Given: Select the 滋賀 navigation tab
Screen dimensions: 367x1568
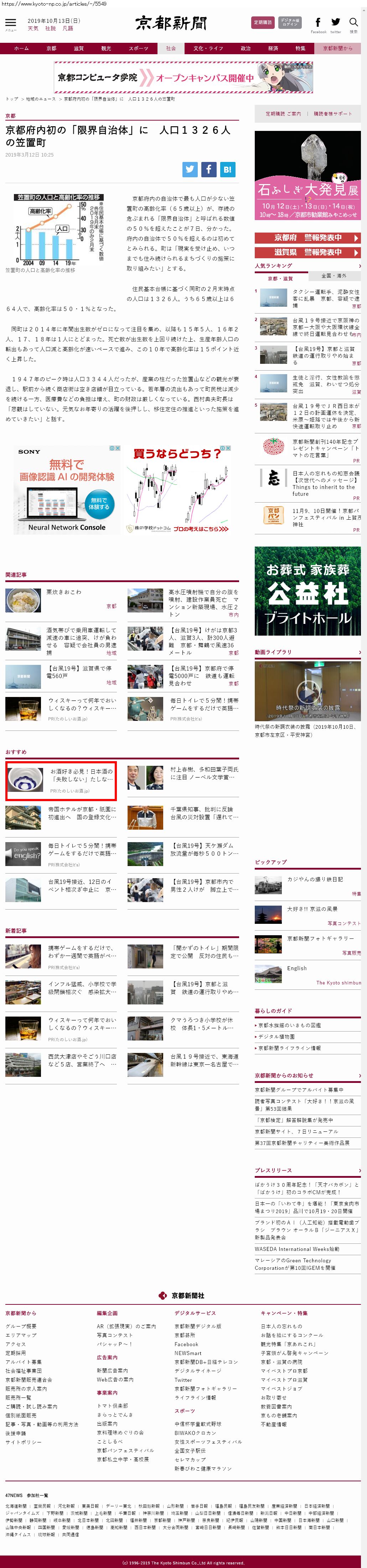Looking at the screenshot, I should point(78,48).
